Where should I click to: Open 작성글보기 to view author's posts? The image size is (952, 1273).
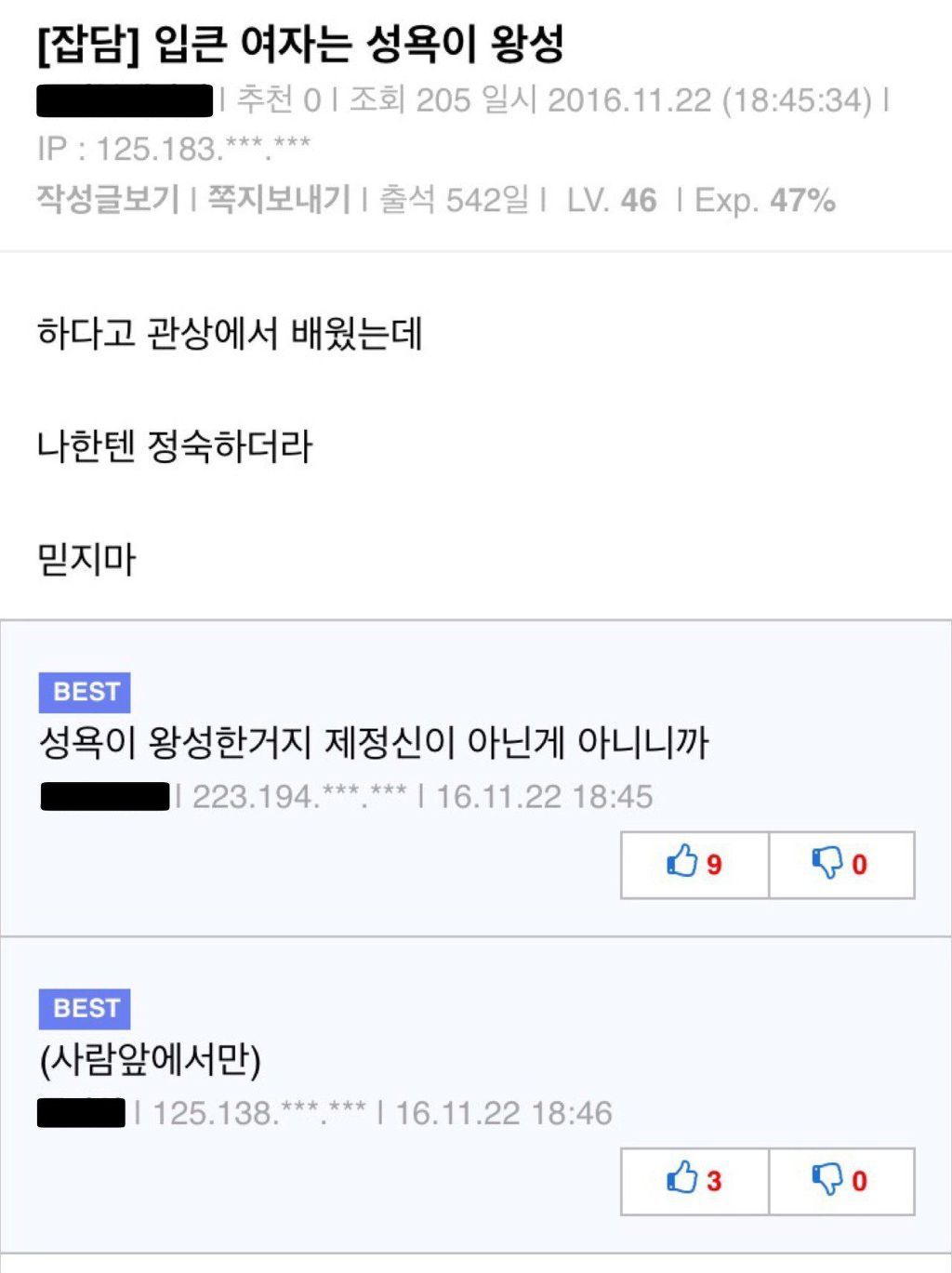coord(108,199)
